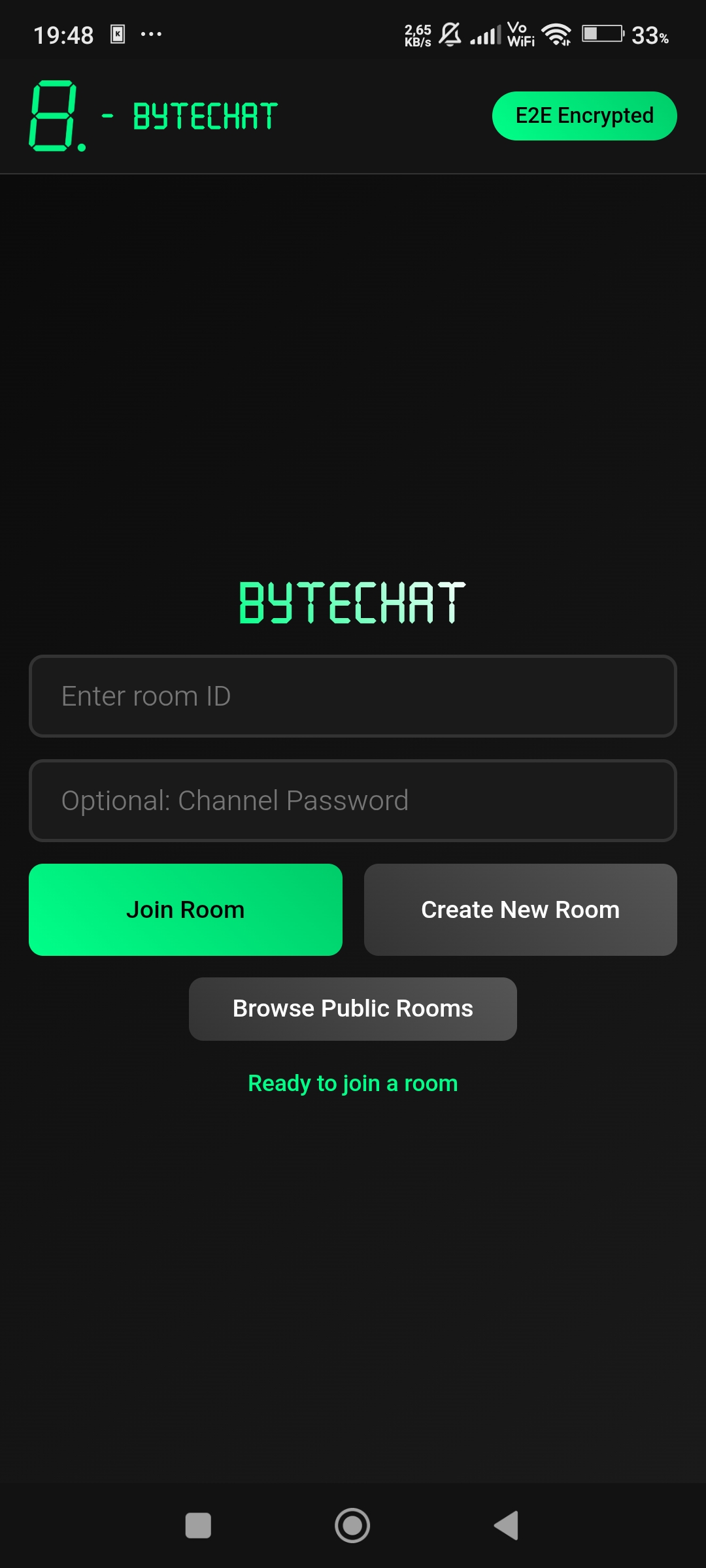This screenshot has width=706, height=1568.
Task: Open recent apps from navigation bar
Action: pos(198,1526)
